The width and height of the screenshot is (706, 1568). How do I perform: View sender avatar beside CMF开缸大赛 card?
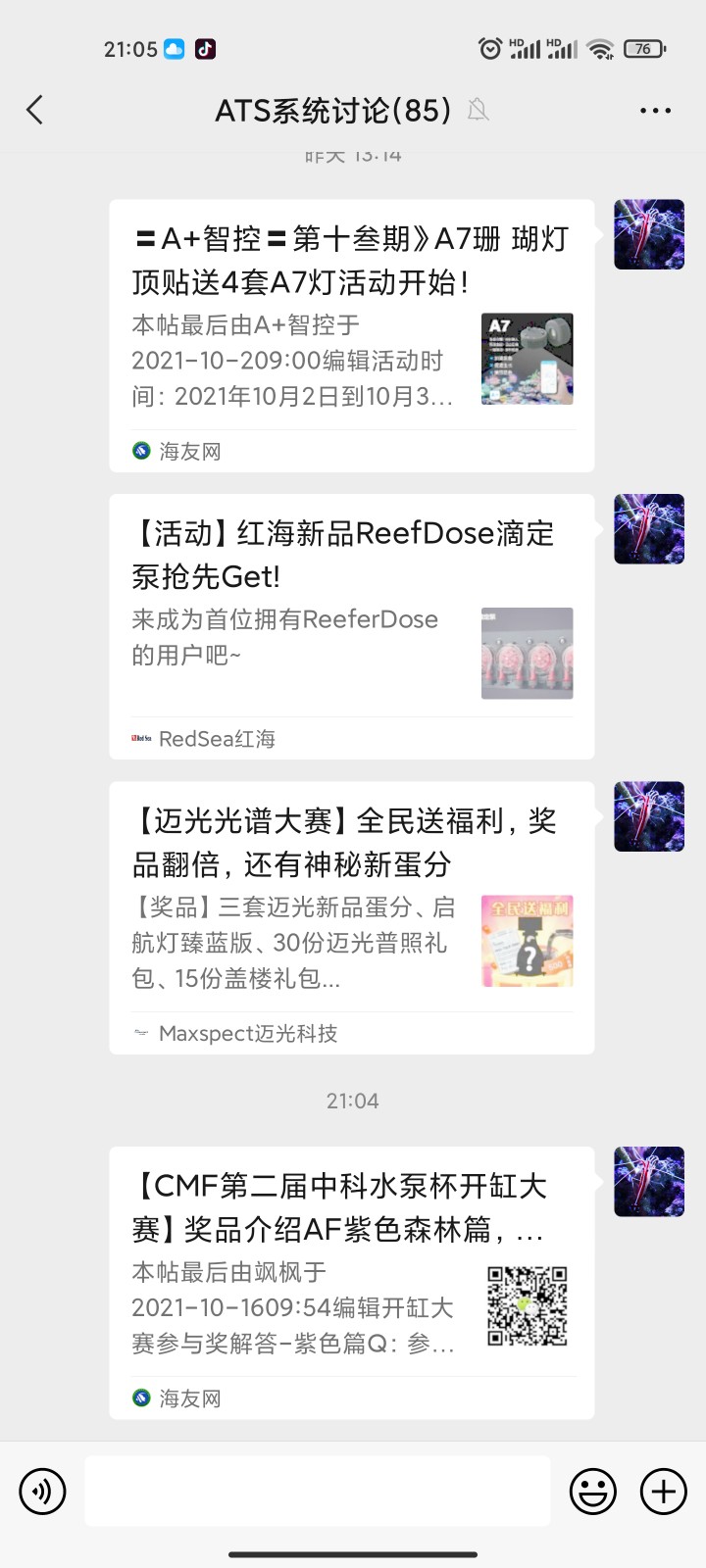649,1182
